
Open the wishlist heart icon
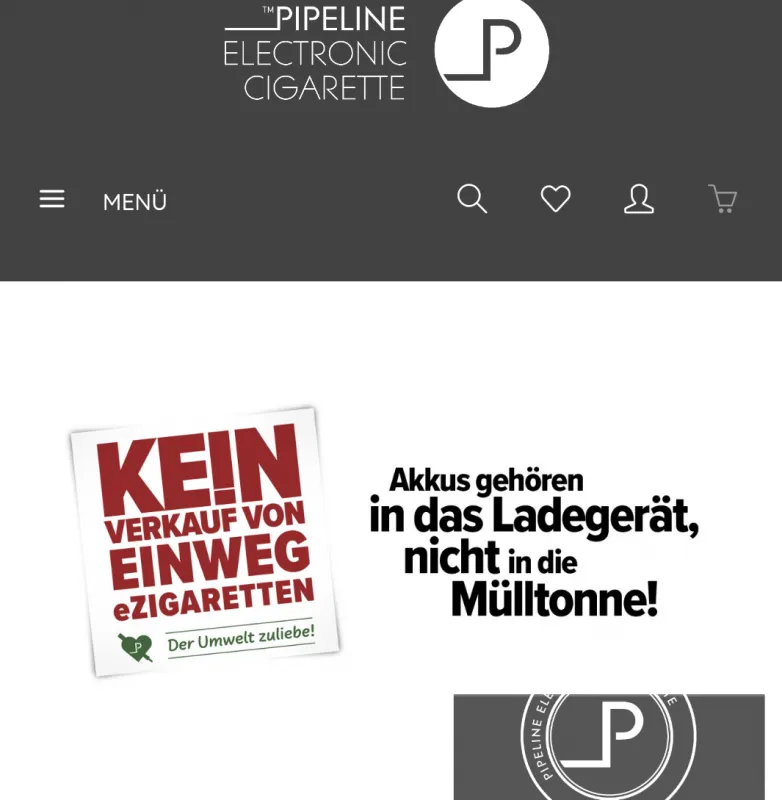pos(556,199)
